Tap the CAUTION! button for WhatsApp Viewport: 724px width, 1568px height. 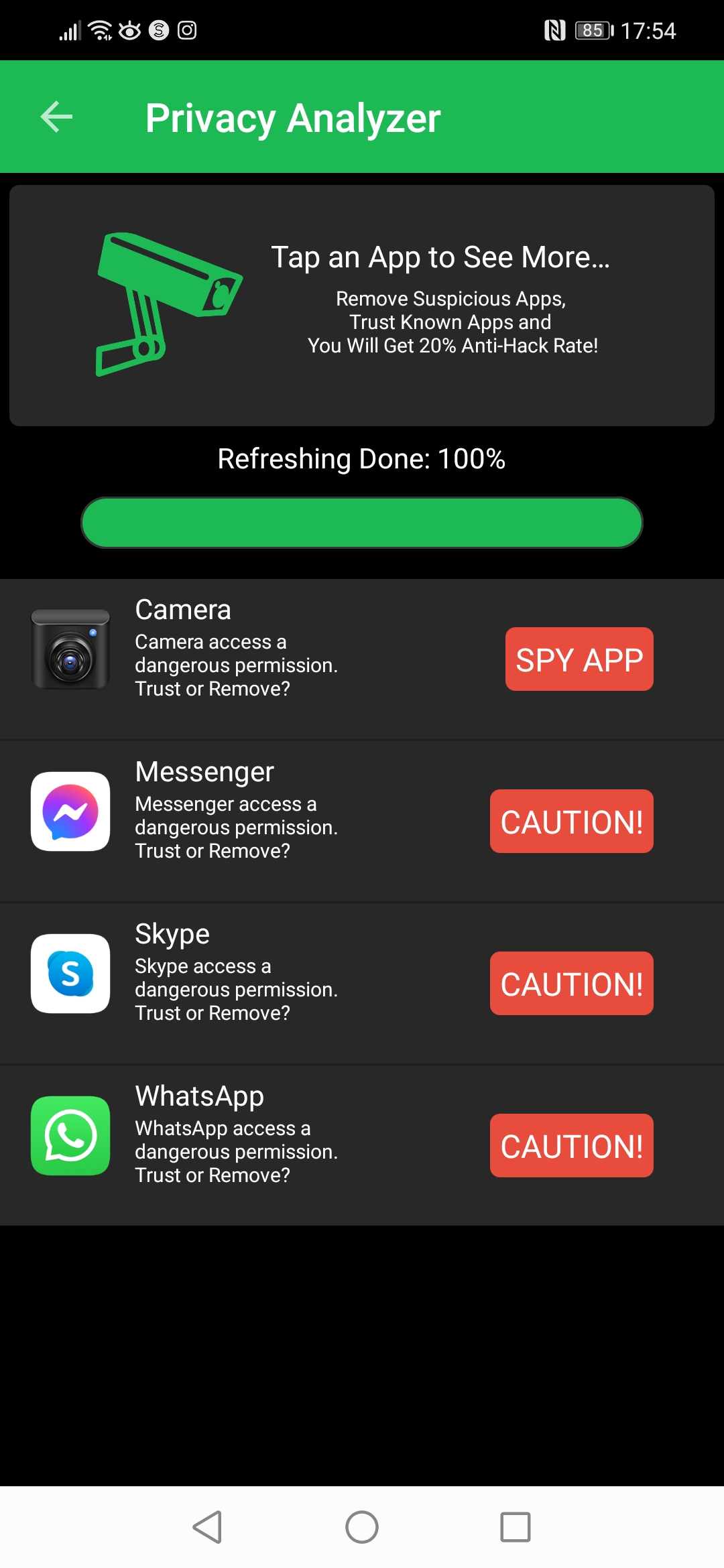(571, 1146)
